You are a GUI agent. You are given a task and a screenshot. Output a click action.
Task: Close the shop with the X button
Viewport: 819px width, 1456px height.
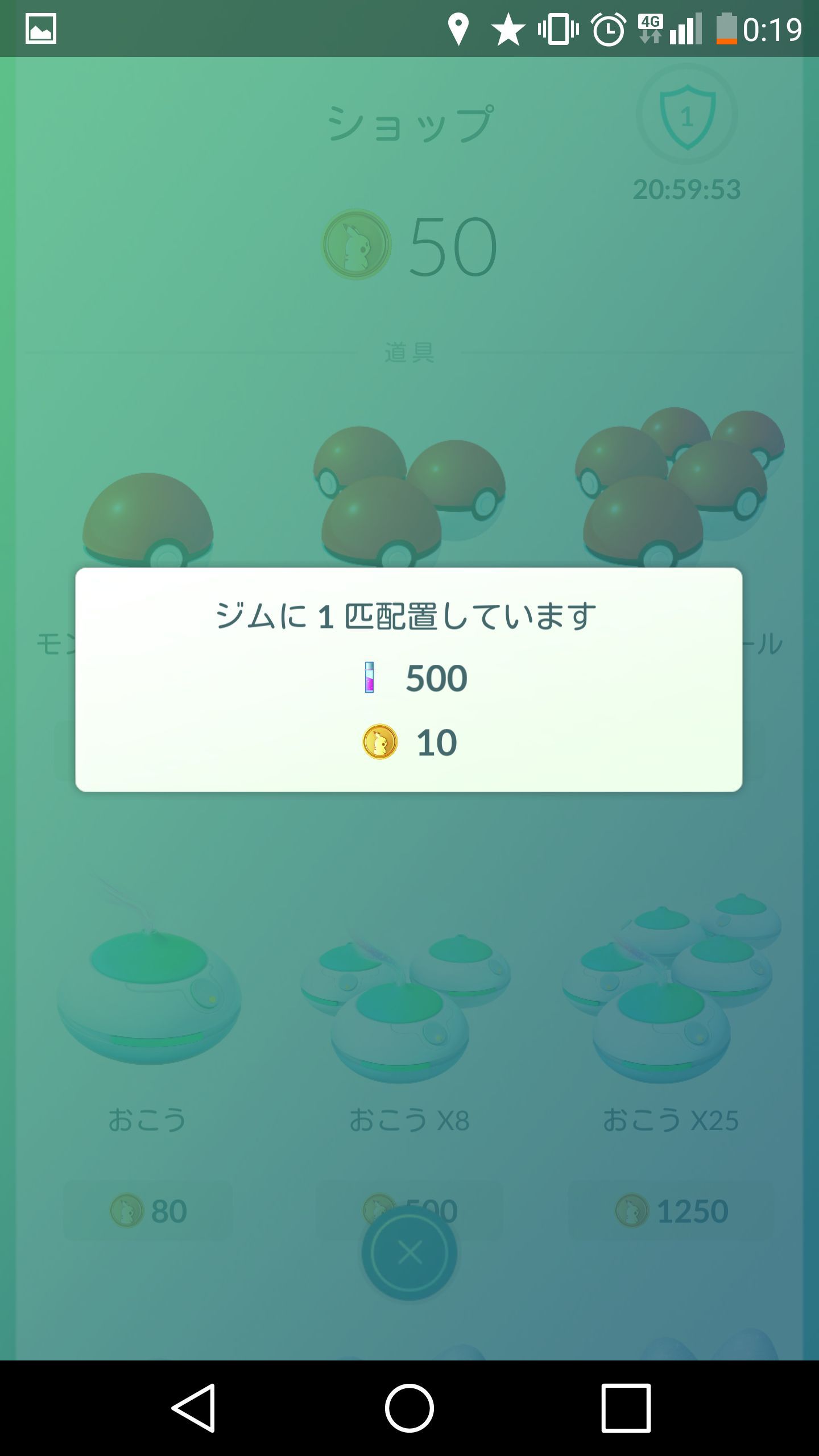[x=409, y=1252]
